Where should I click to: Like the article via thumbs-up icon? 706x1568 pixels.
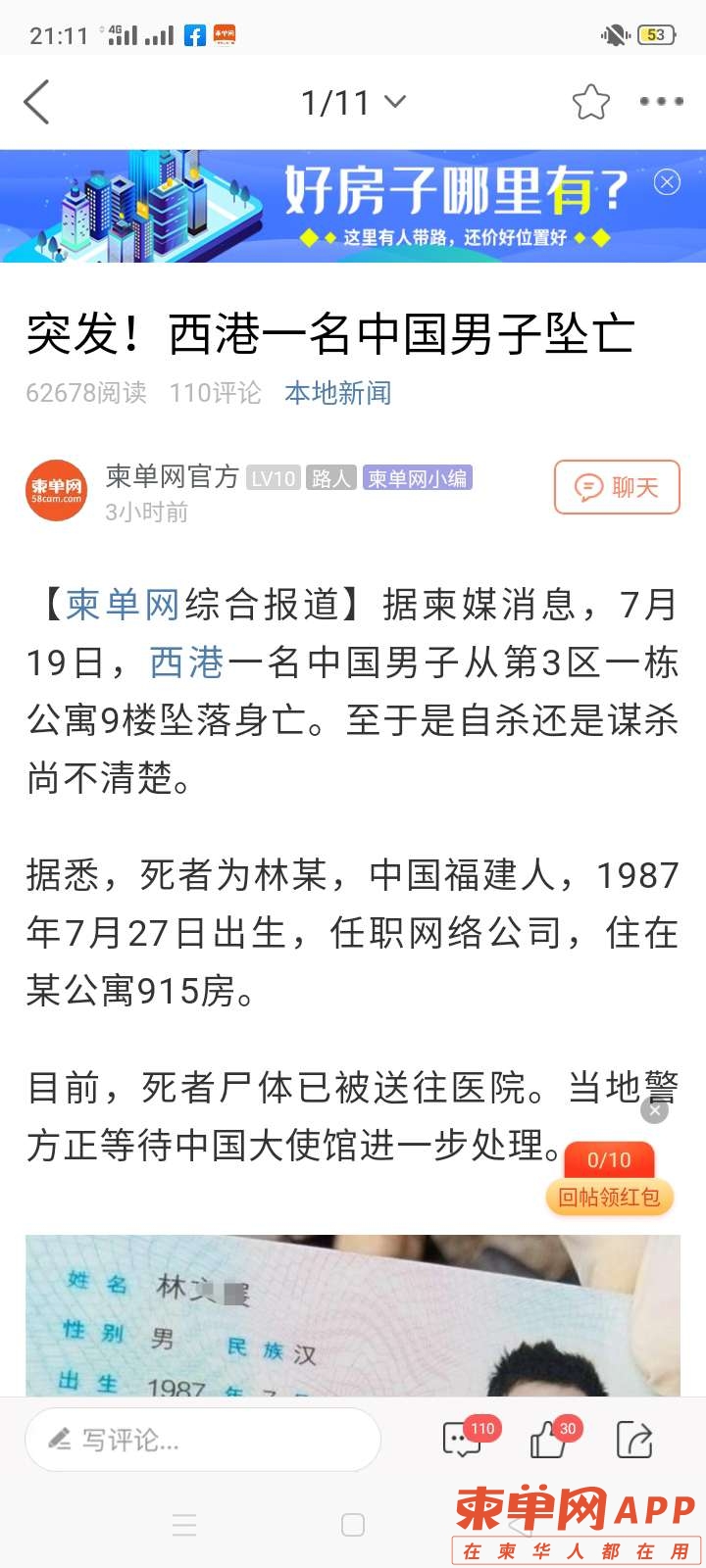pos(550,1440)
